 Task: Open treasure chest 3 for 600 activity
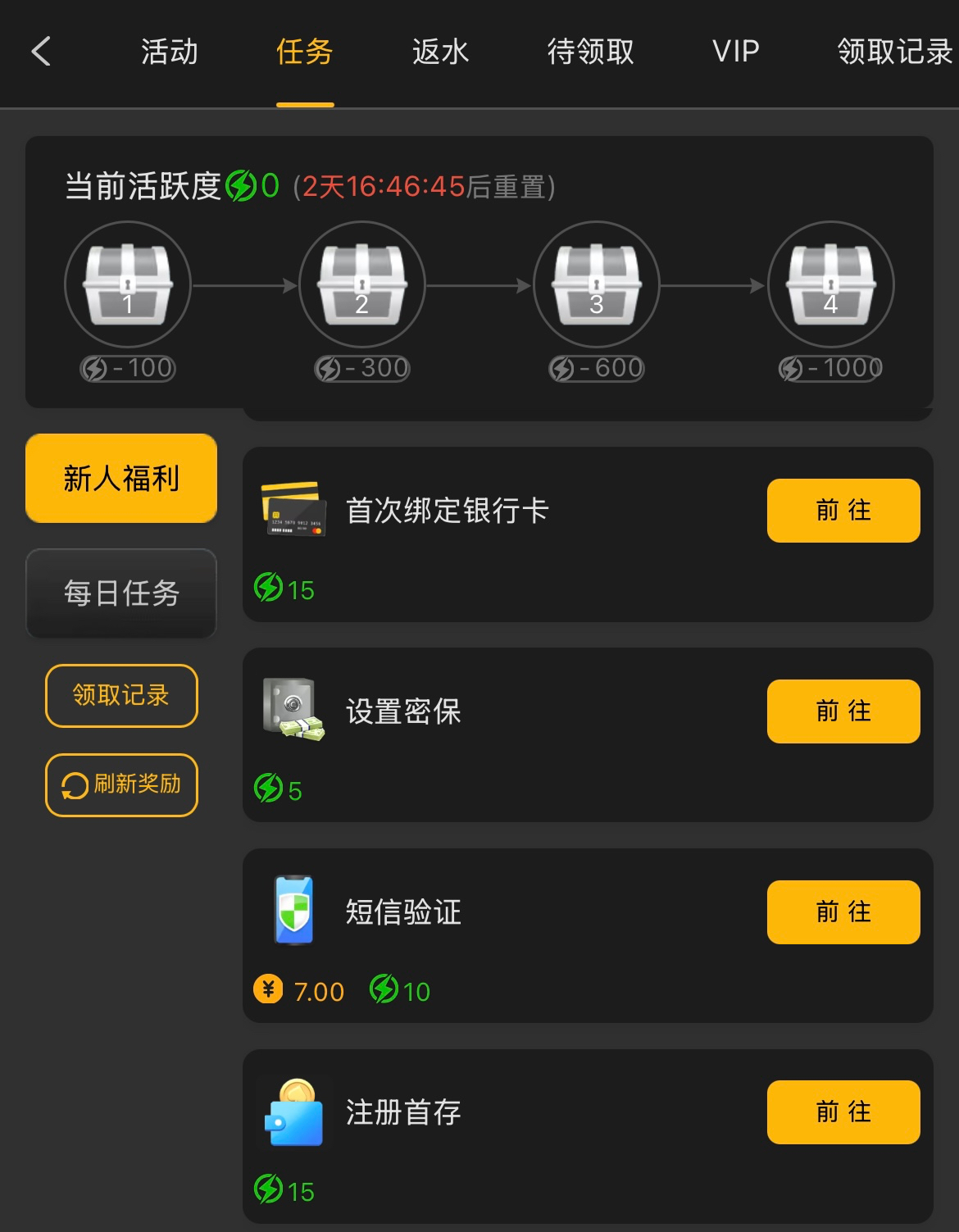pyautogui.click(x=597, y=284)
